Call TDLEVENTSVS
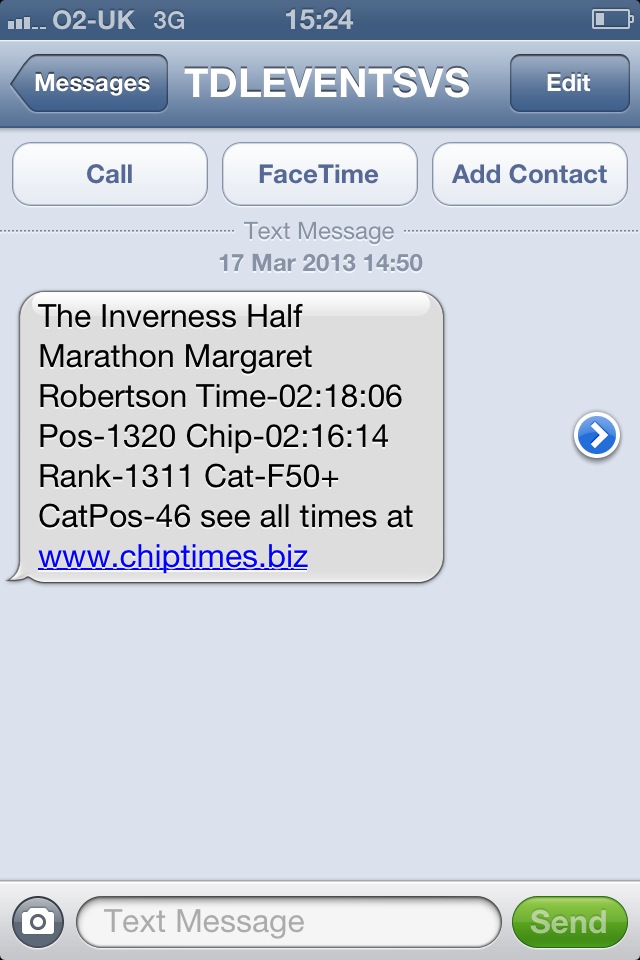 point(110,174)
